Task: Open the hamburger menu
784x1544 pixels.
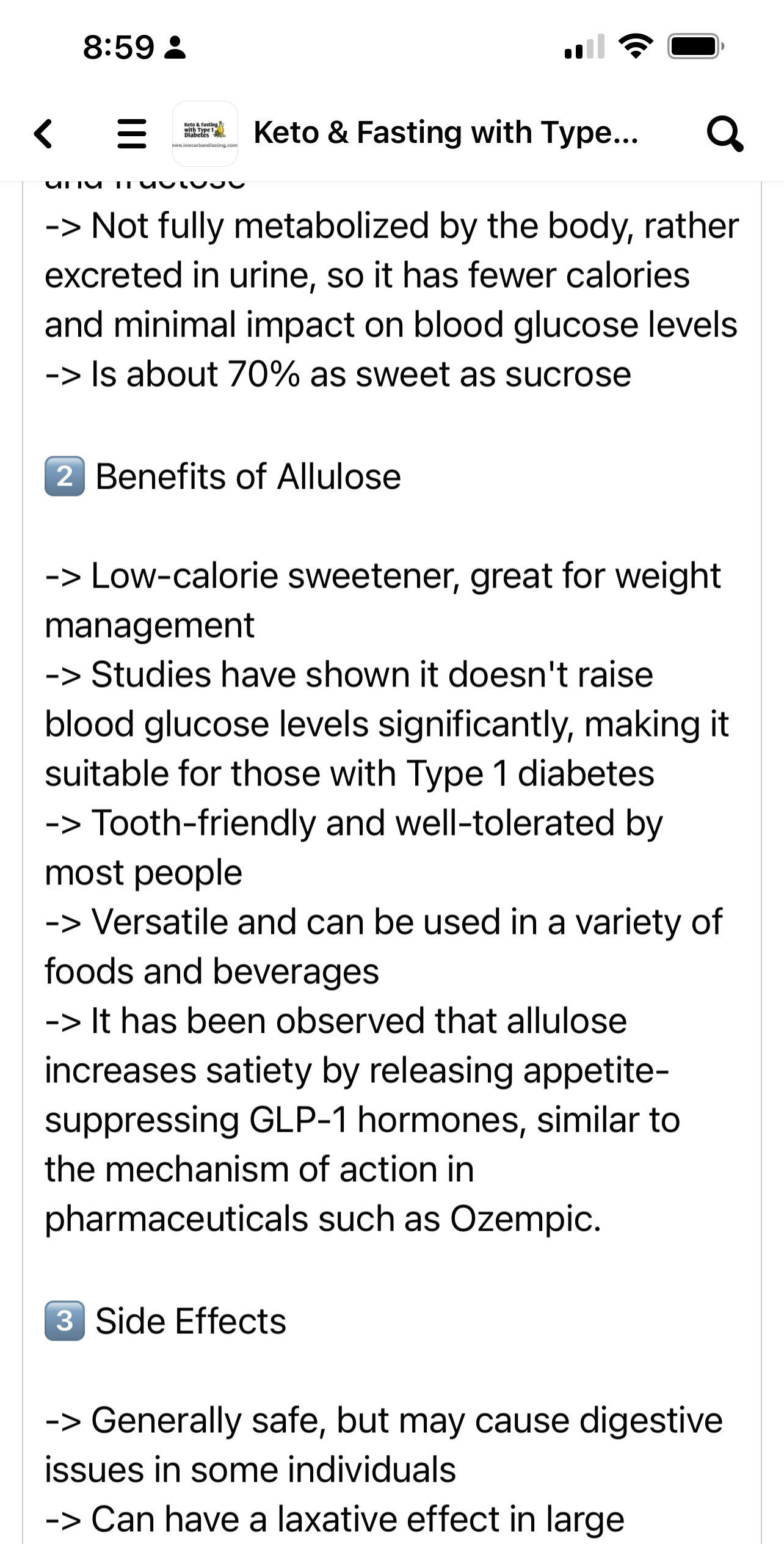Action: click(x=131, y=133)
